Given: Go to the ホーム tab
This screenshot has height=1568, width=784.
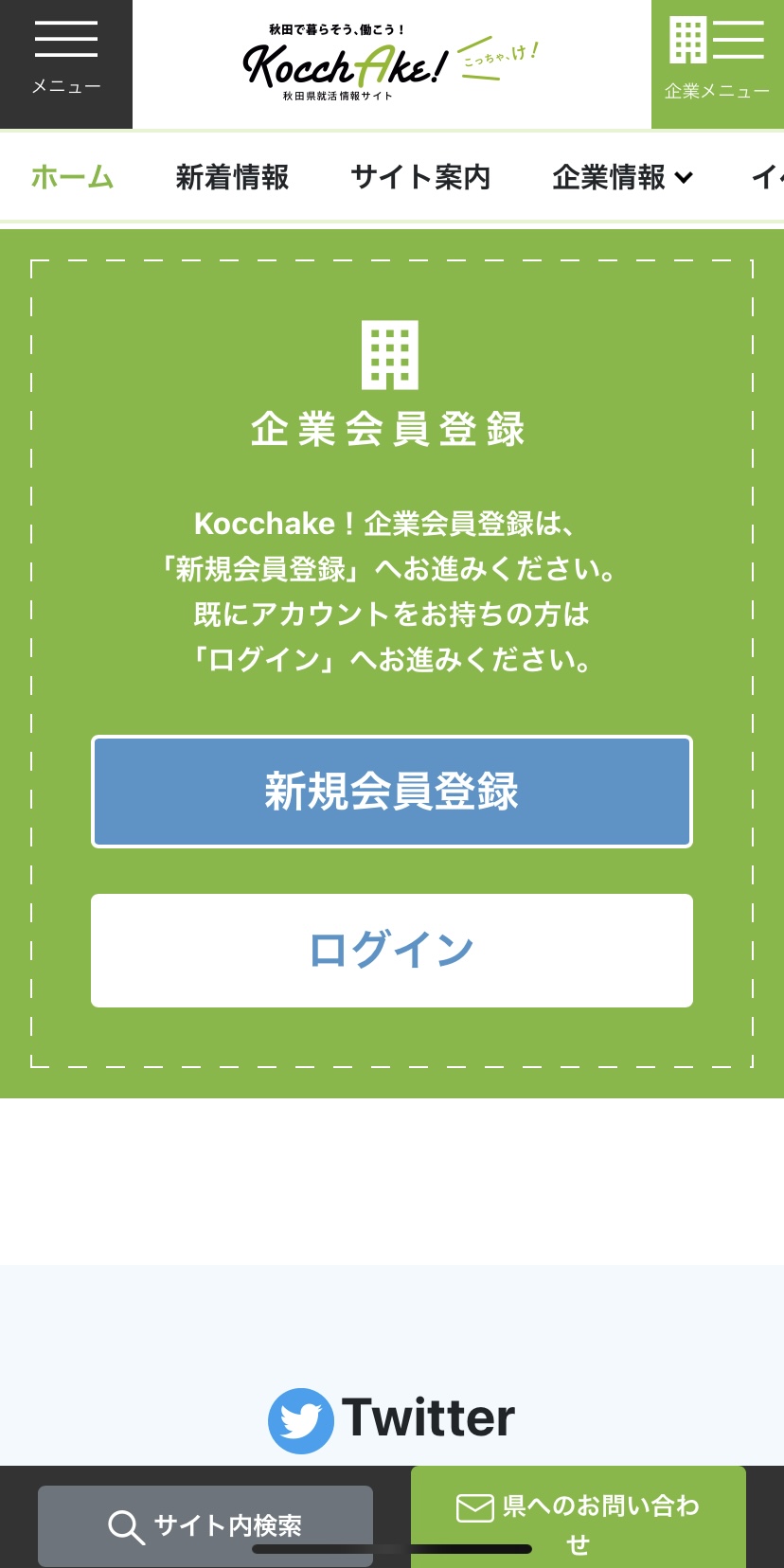Looking at the screenshot, I should [73, 177].
